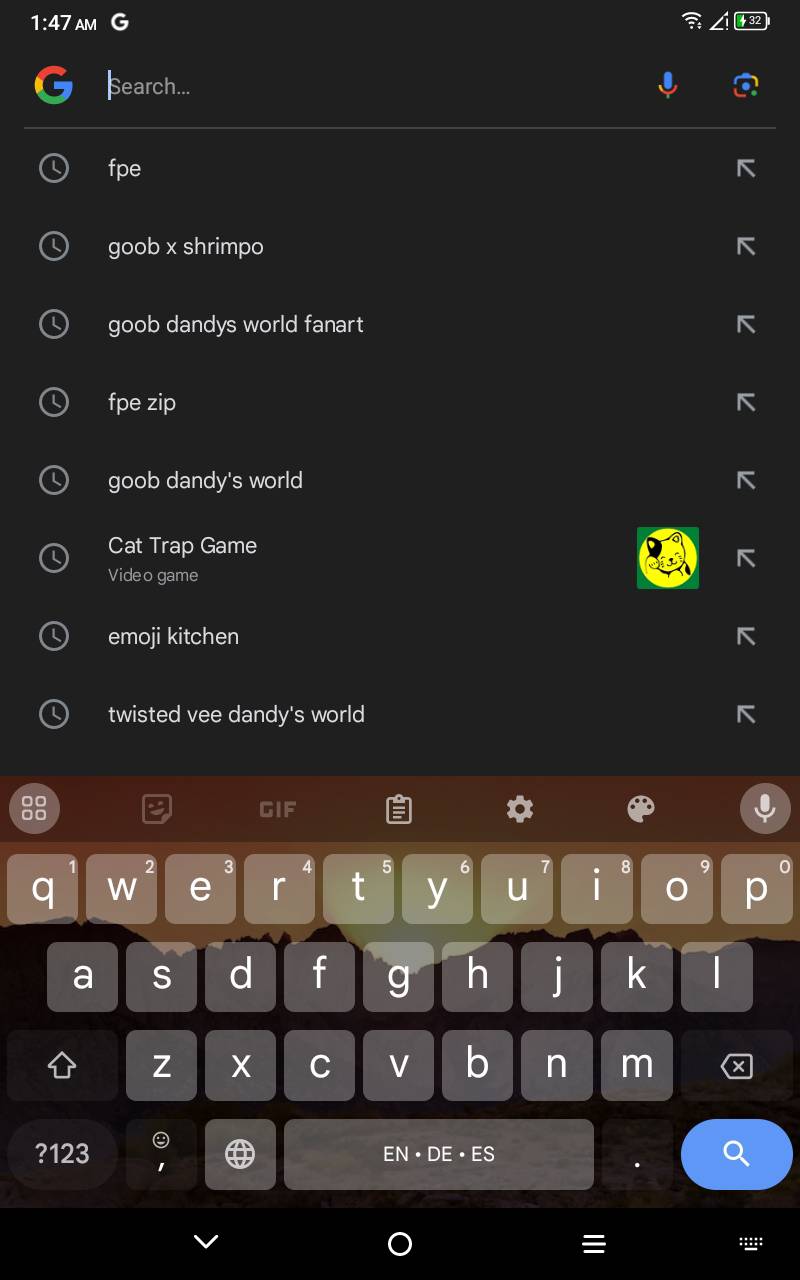Open Google Lens camera search
The image size is (800, 1280).
tap(746, 86)
